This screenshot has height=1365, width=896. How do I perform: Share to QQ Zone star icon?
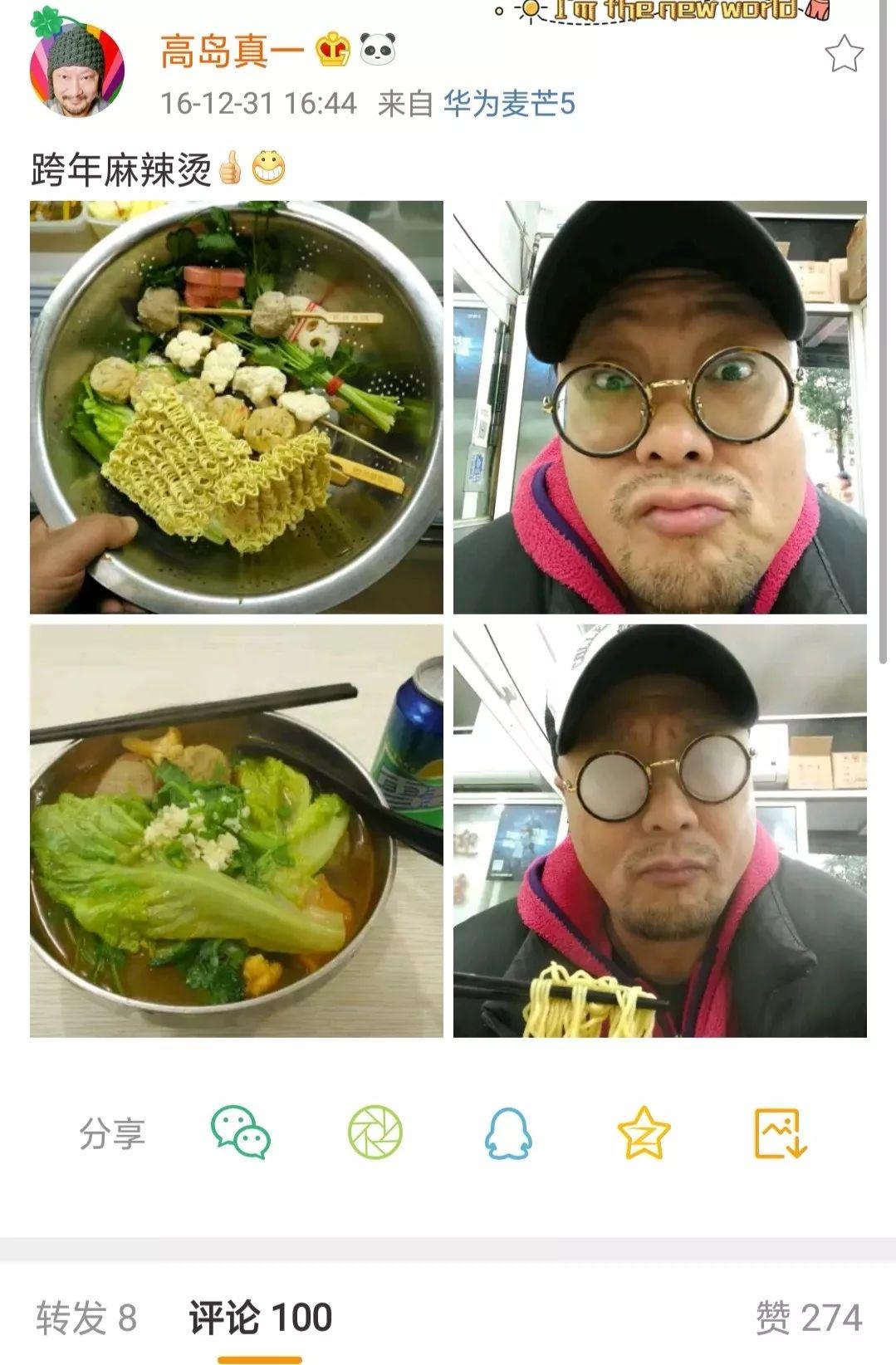tap(644, 1133)
